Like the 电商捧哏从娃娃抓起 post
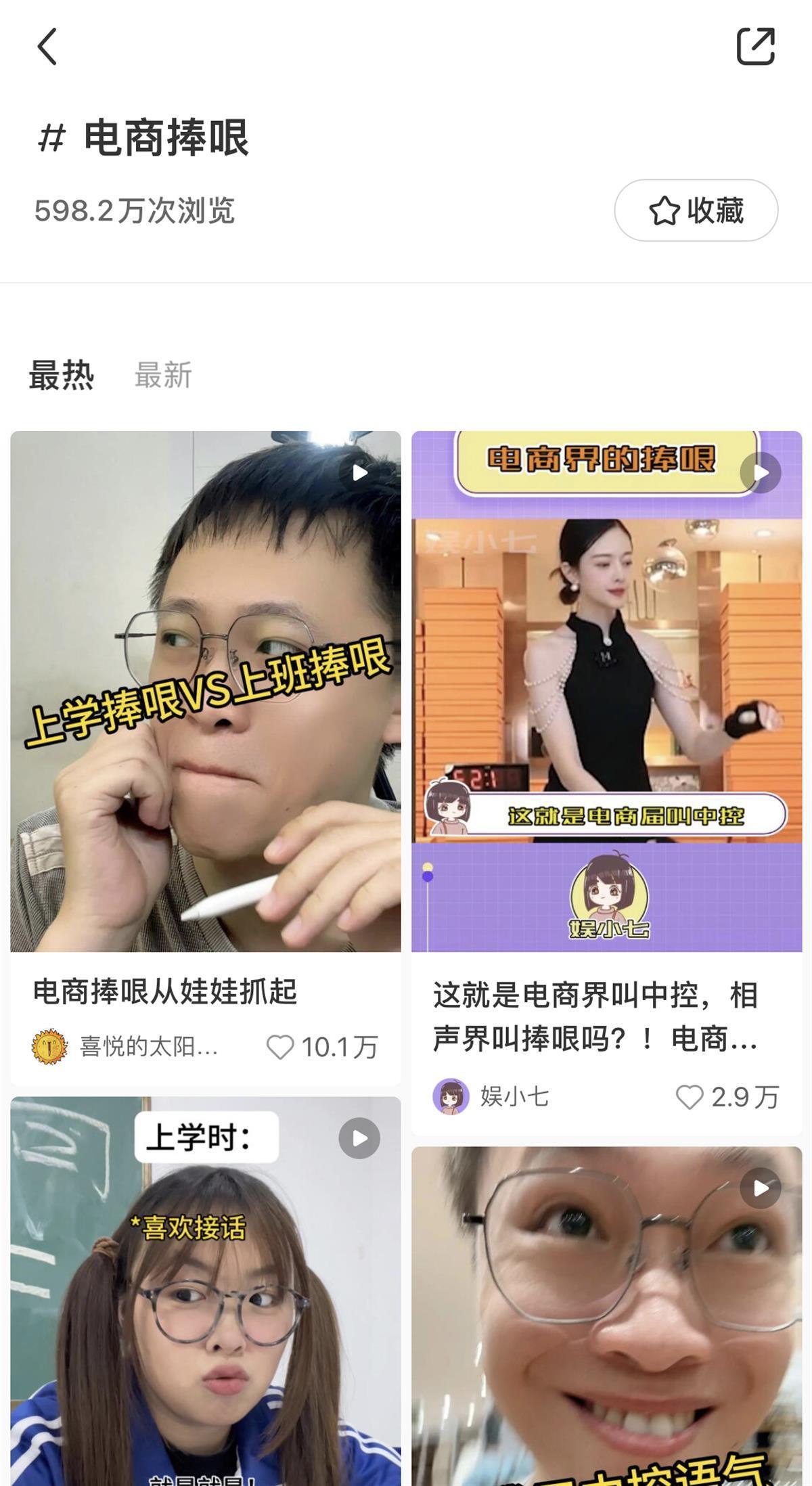 [x=280, y=1047]
